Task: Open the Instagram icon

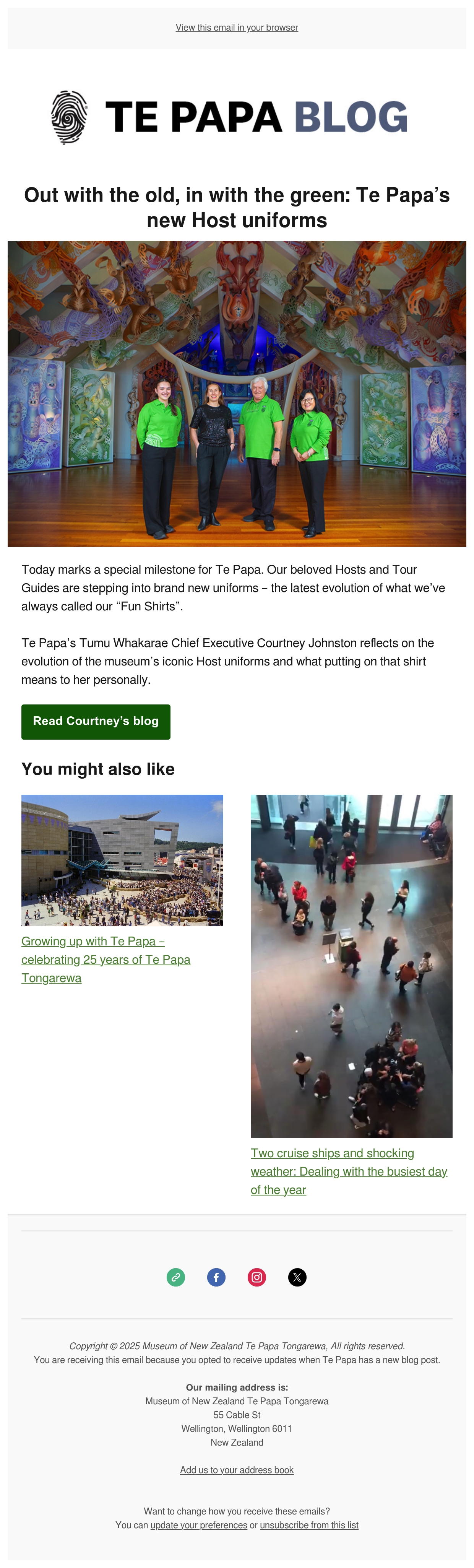Action: coord(257,1277)
